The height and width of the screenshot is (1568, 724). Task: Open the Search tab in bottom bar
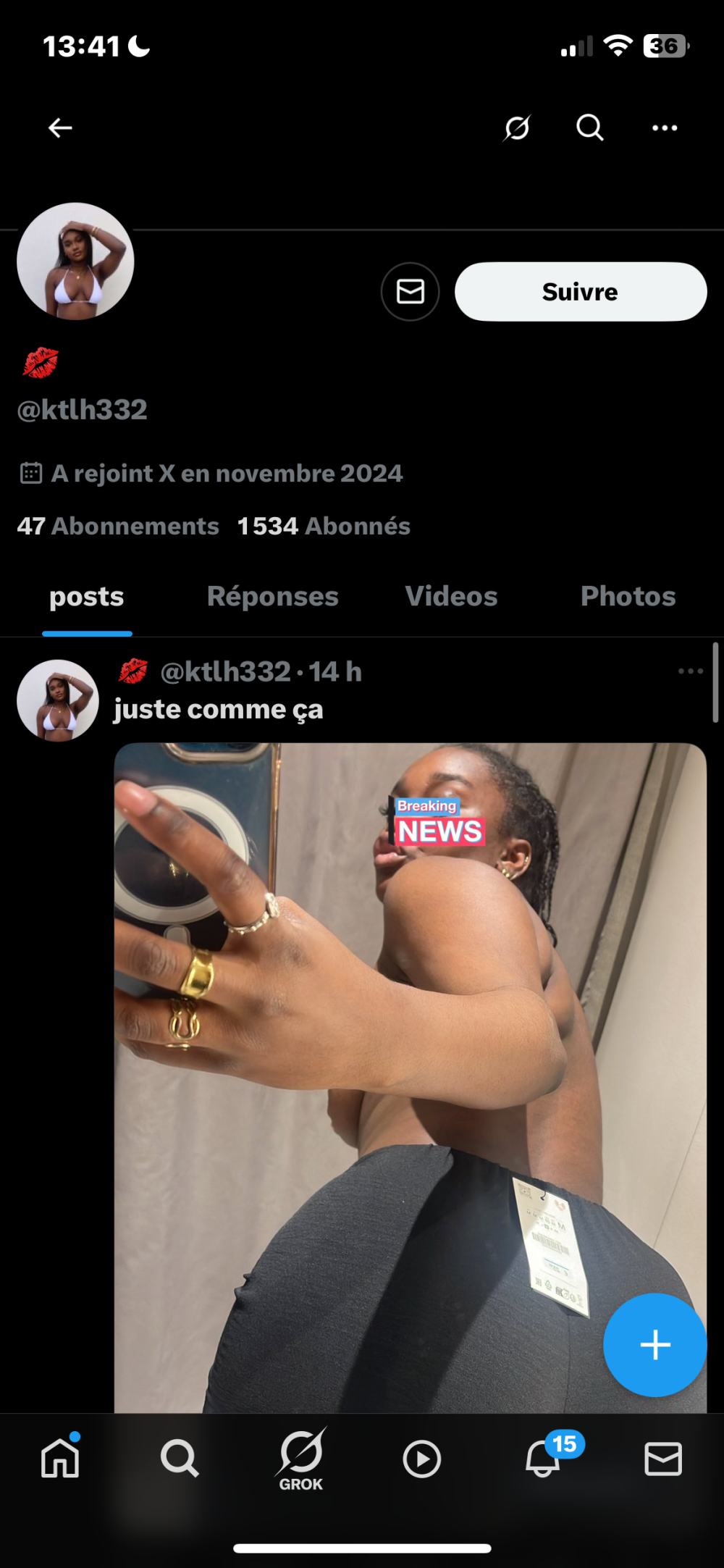[x=180, y=1458]
